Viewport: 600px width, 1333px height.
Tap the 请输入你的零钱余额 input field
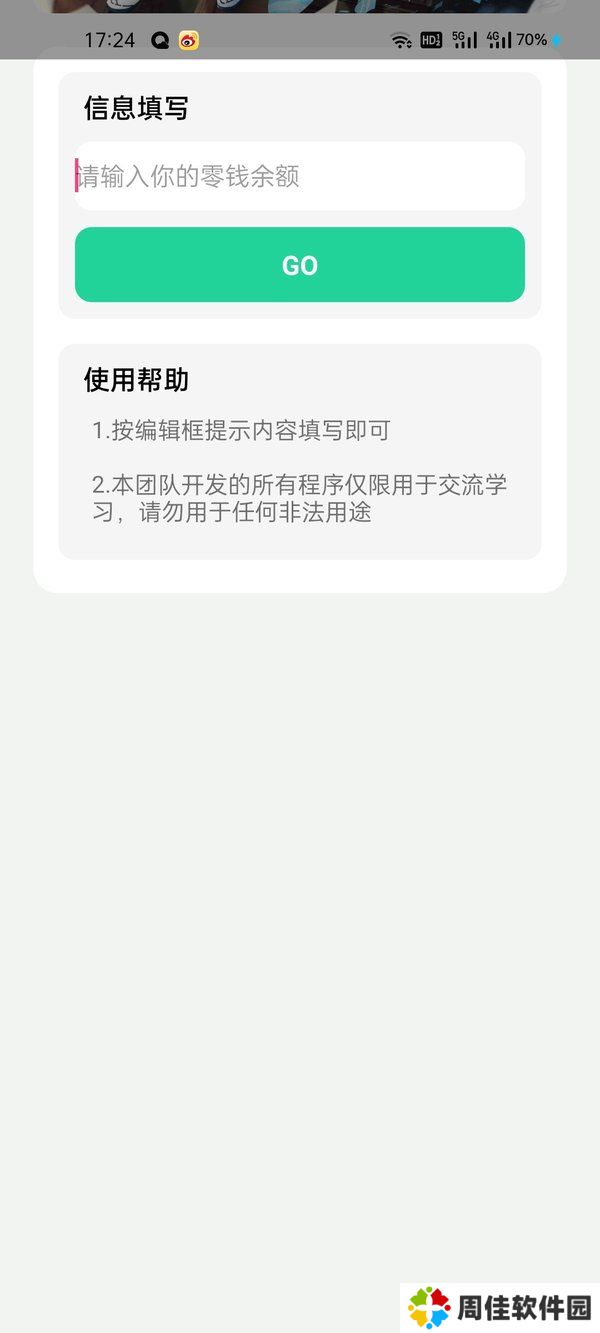point(300,177)
